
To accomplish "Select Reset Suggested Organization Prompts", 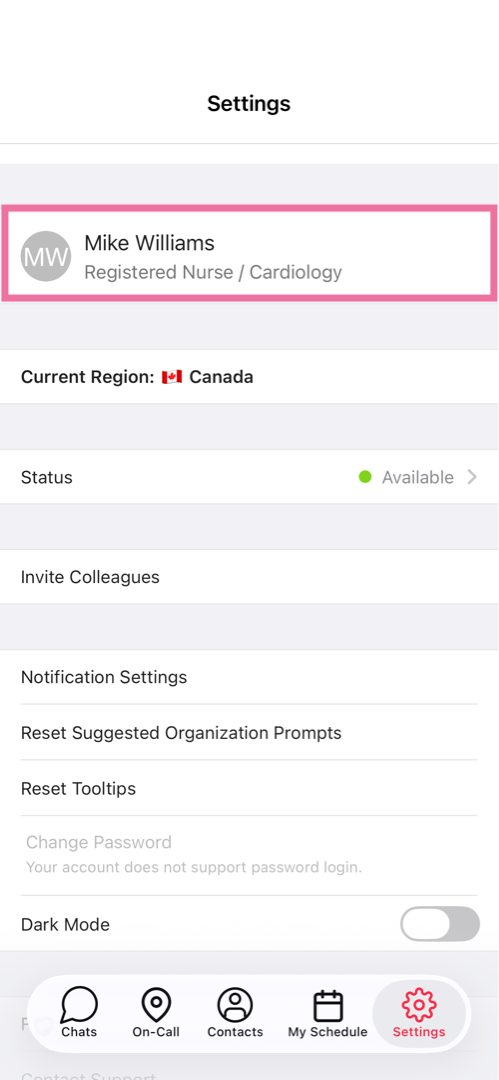I will [249, 733].
